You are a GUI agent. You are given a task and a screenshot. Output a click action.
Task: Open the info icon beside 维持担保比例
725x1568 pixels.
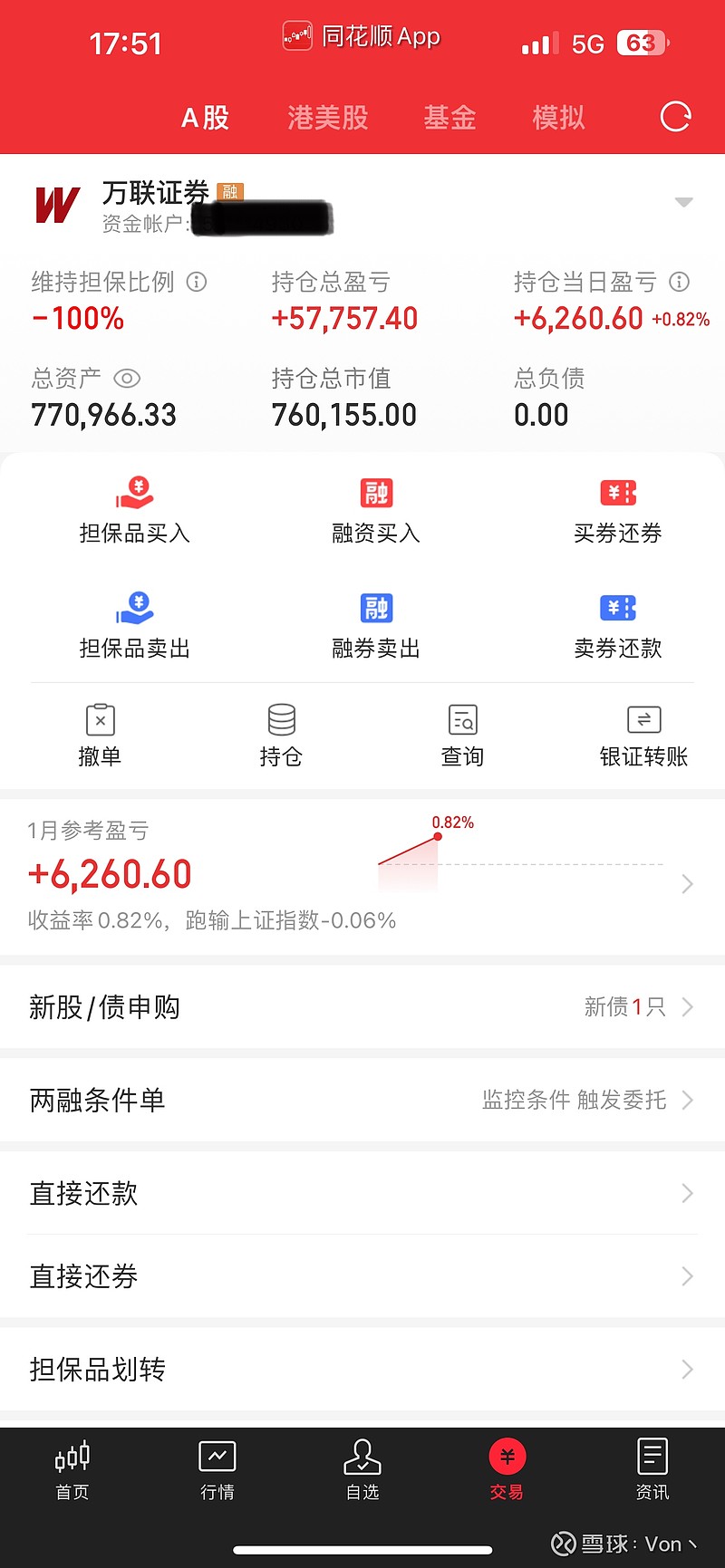tap(197, 282)
